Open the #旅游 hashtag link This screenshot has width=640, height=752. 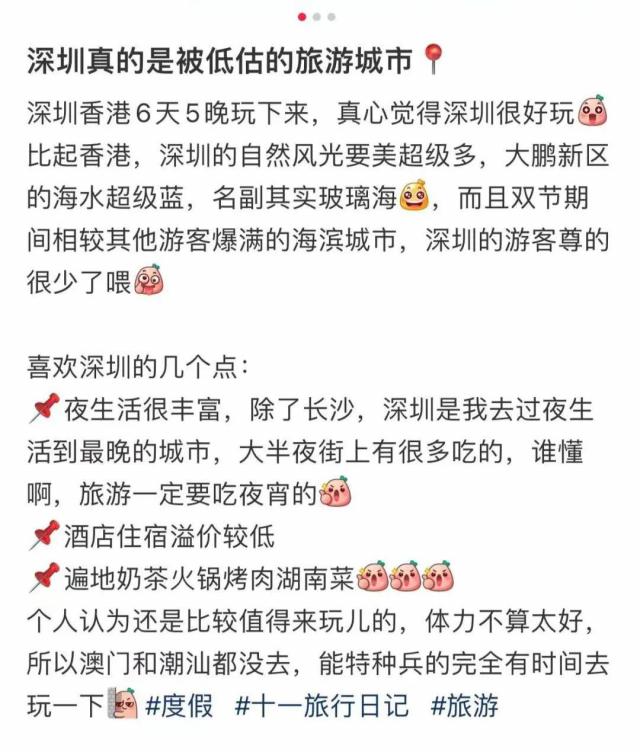coord(464,706)
